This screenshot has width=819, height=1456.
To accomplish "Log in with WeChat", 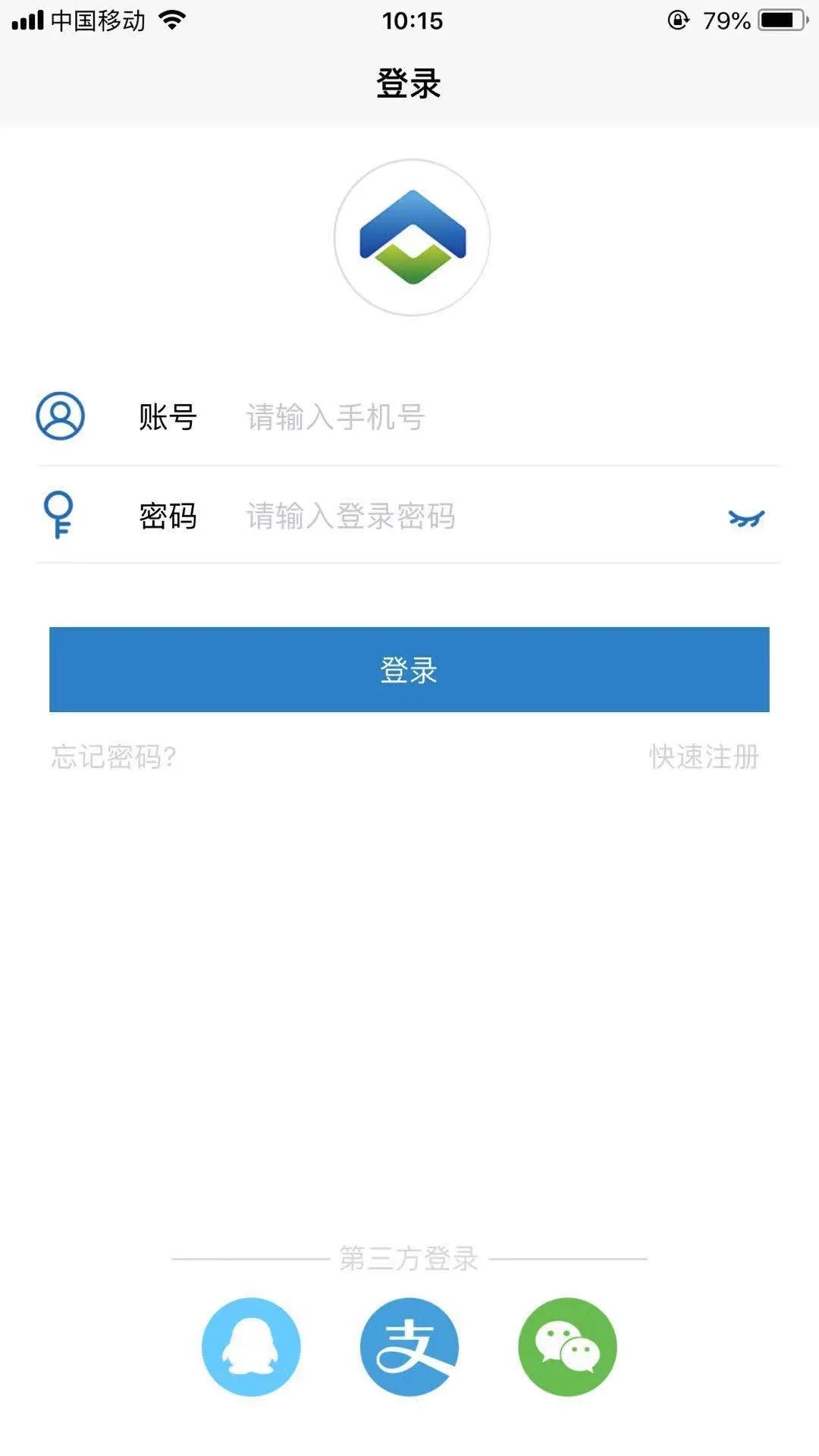I will click(x=567, y=1347).
